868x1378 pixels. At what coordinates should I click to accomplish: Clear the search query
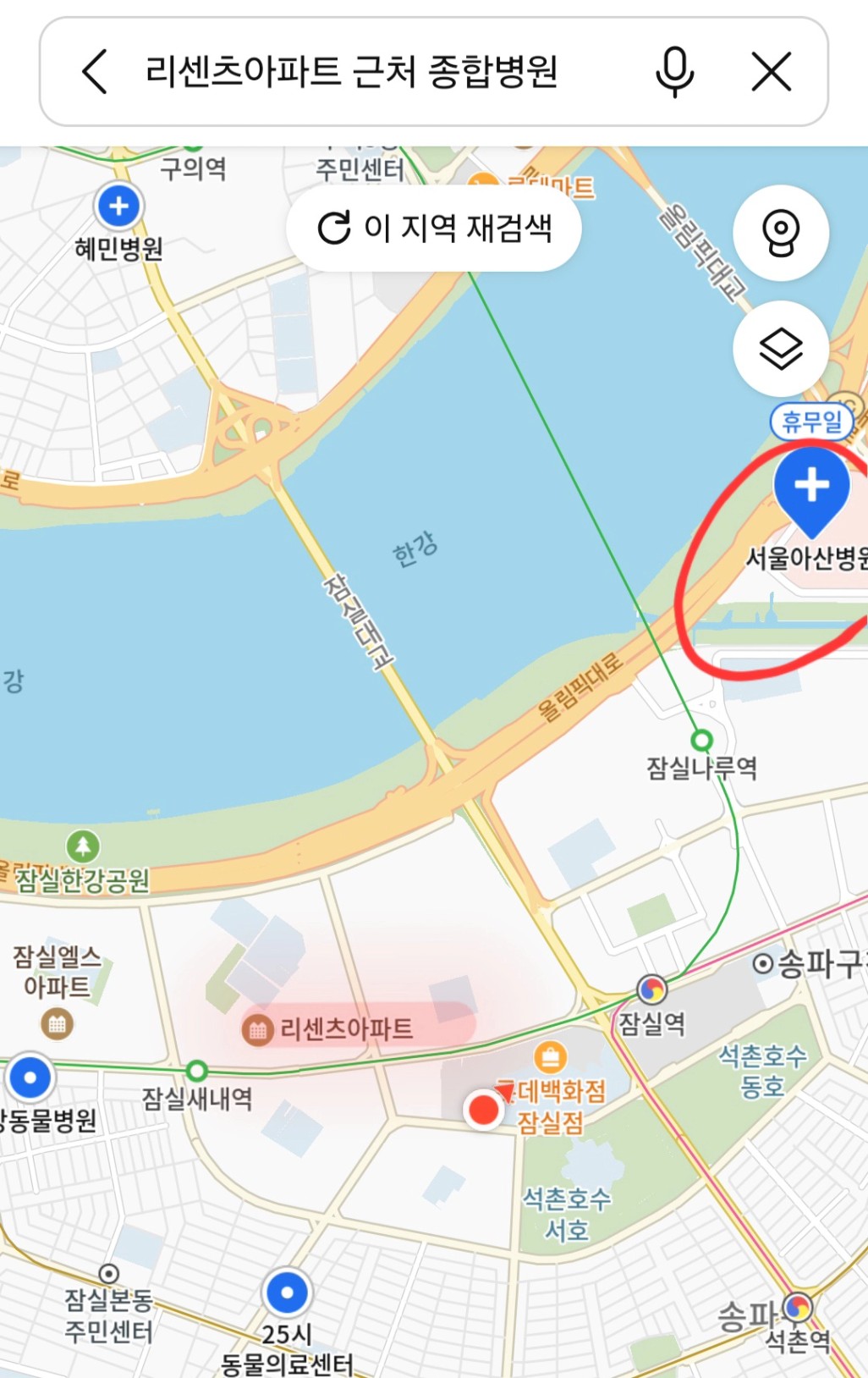coord(771,71)
